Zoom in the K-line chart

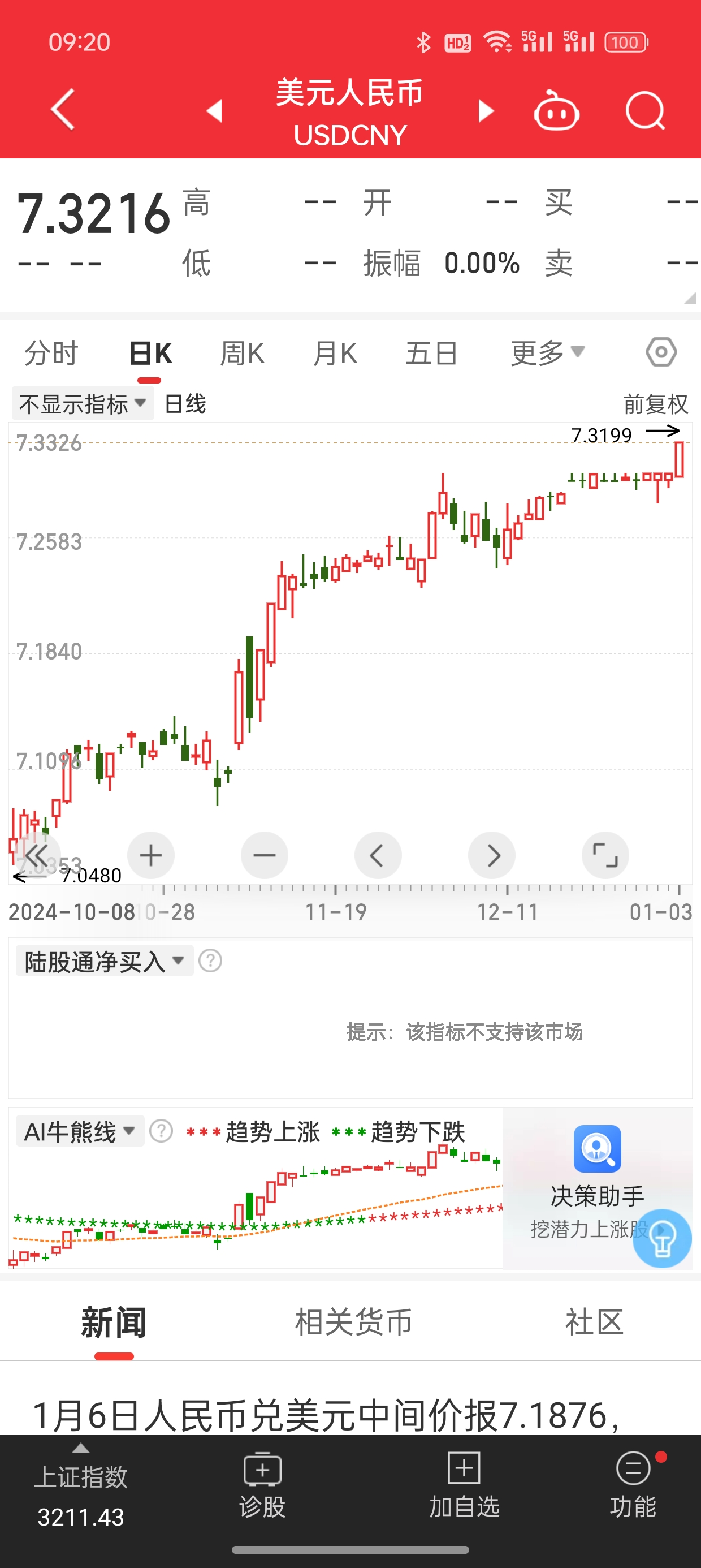click(x=151, y=855)
